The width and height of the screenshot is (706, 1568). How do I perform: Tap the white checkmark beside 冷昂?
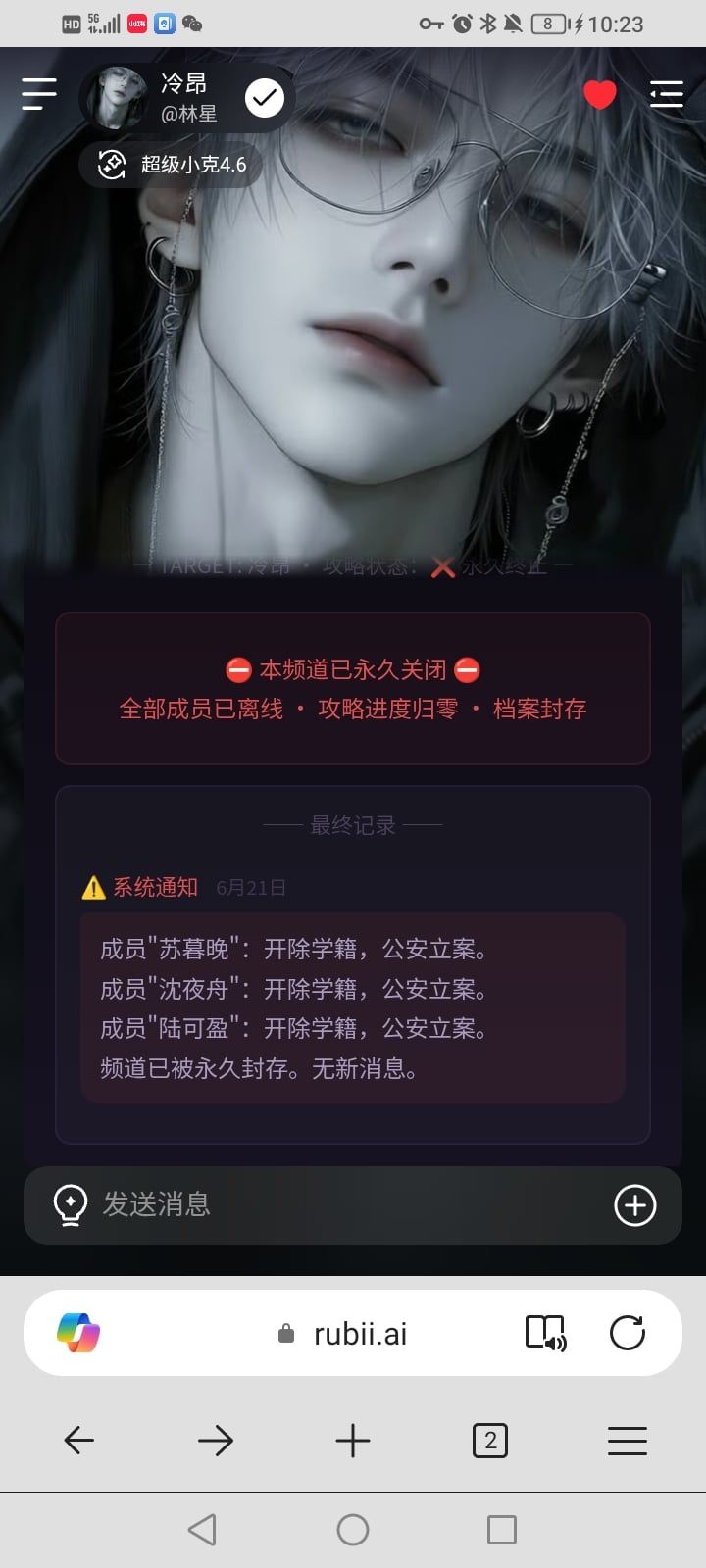[x=264, y=98]
